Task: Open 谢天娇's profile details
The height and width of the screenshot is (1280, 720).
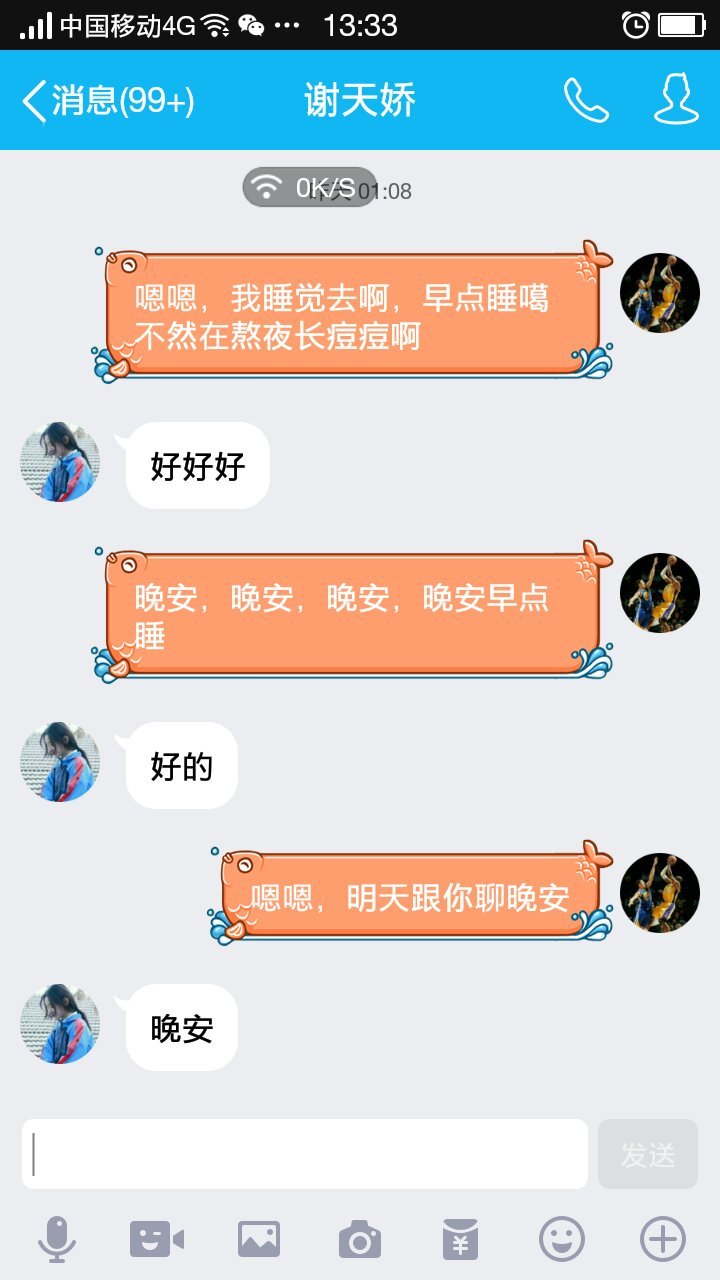Action: click(x=676, y=101)
